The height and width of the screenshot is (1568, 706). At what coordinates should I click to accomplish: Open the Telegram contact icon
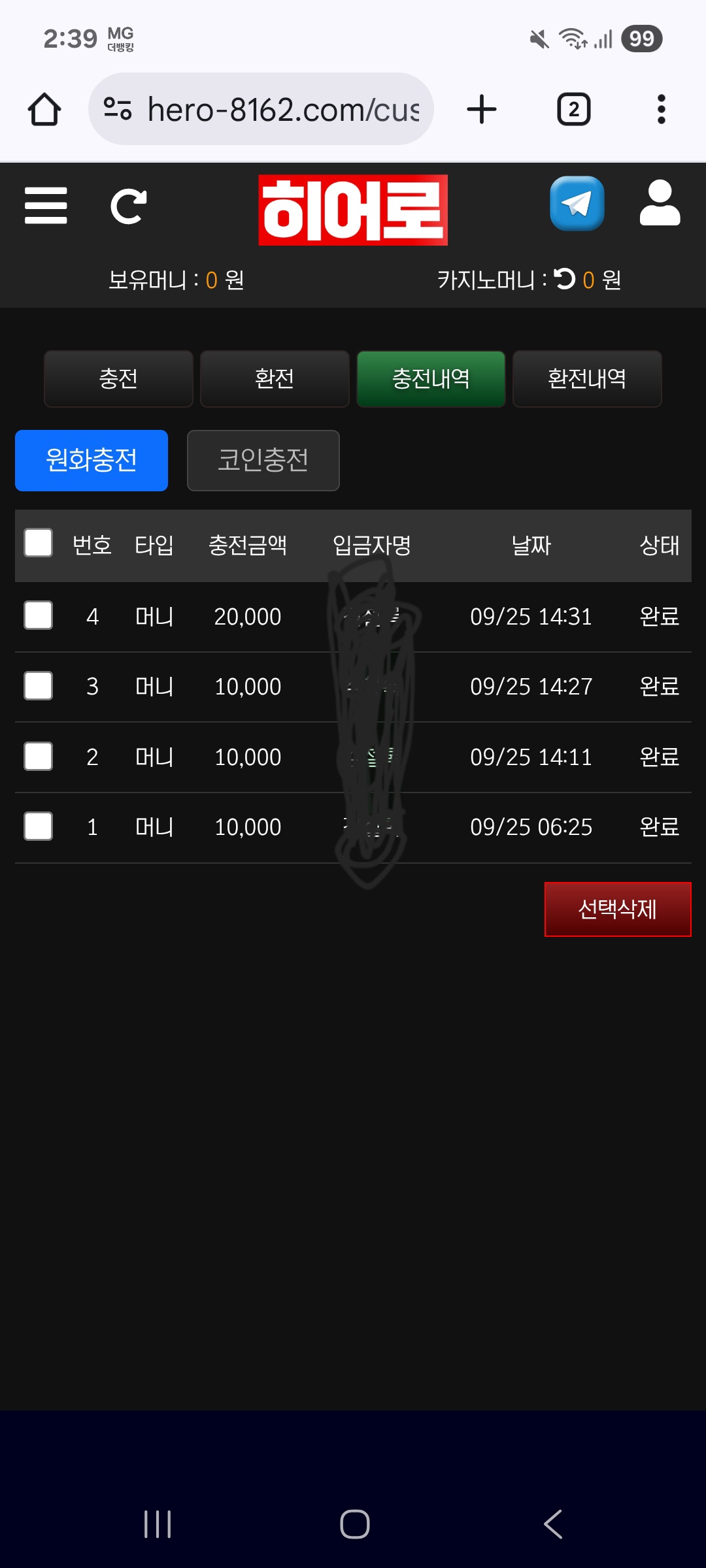[x=577, y=204]
